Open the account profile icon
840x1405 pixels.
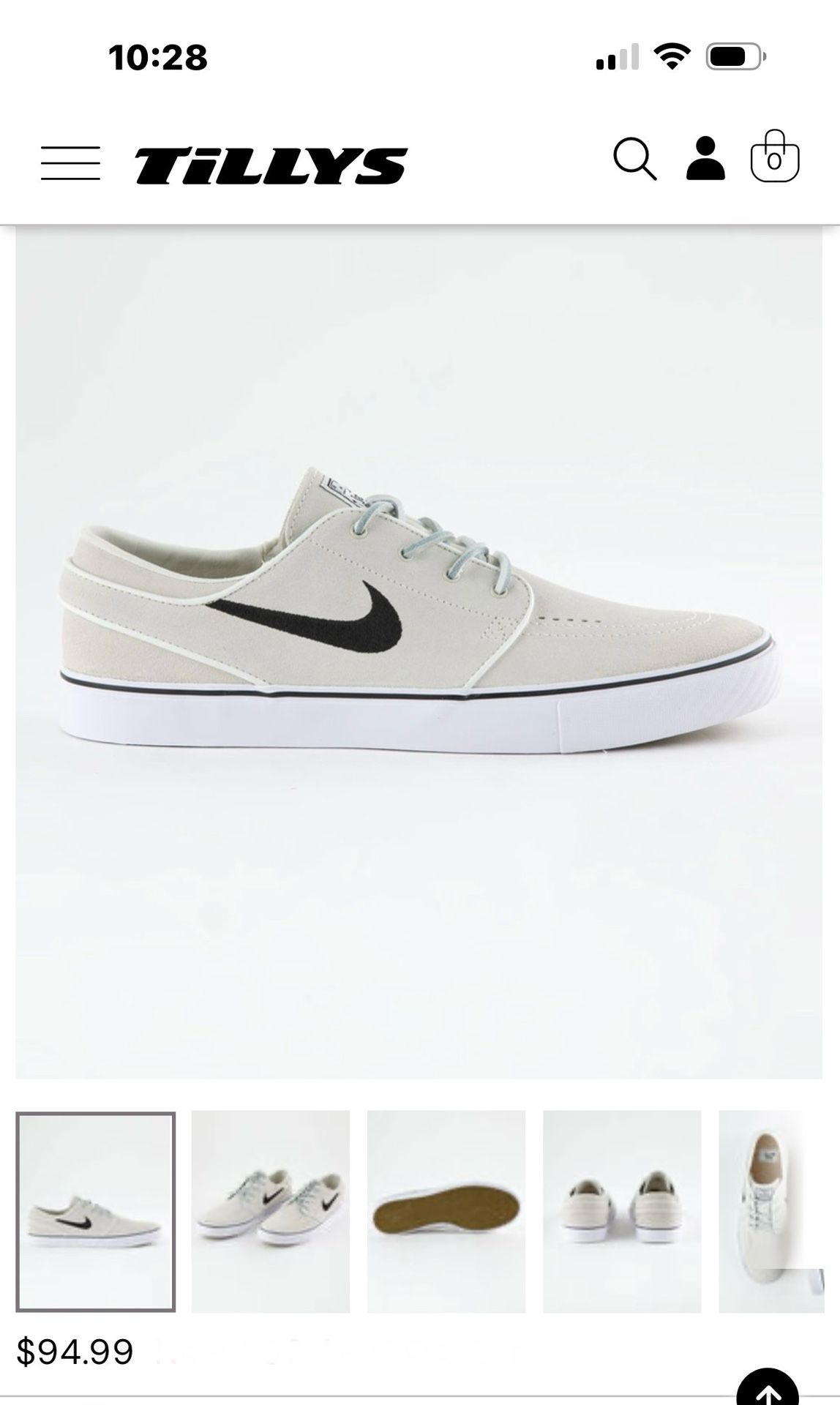point(705,158)
